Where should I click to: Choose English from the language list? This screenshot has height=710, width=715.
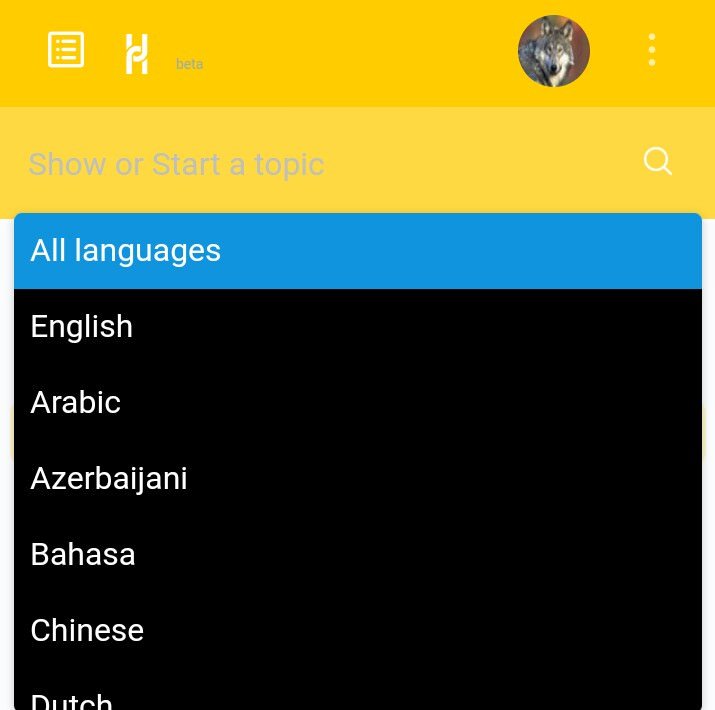click(357, 327)
